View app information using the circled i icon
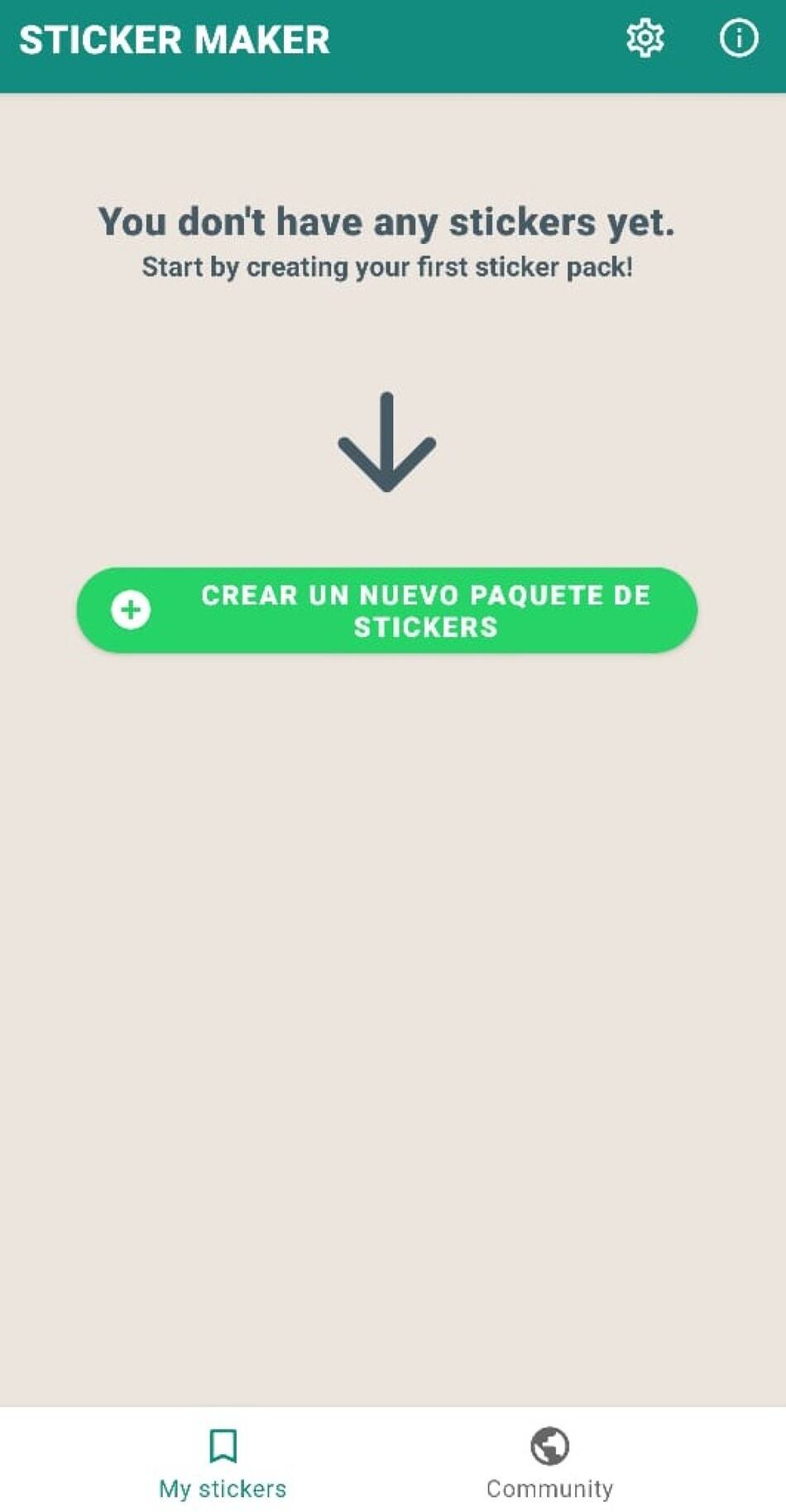Screen dimensions: 786x1512 tap(739, 39)
